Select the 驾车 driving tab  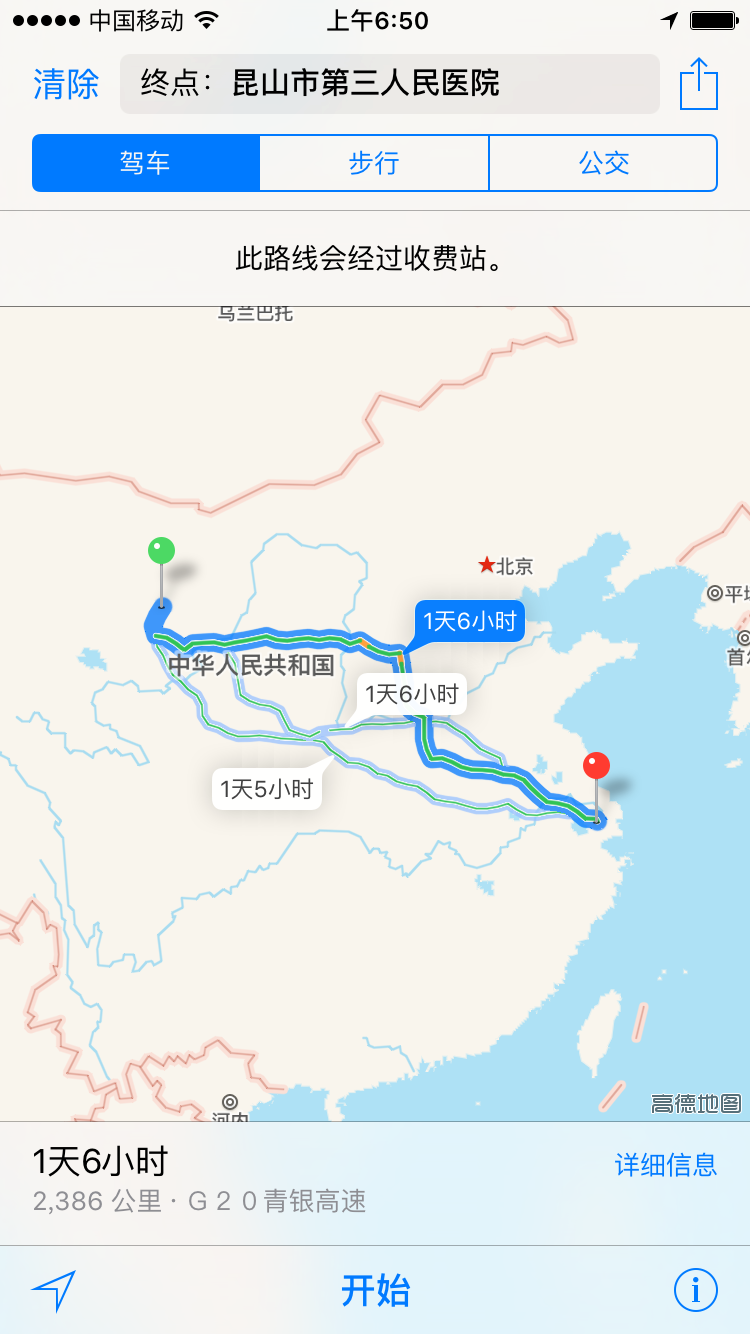coord(146,163)
